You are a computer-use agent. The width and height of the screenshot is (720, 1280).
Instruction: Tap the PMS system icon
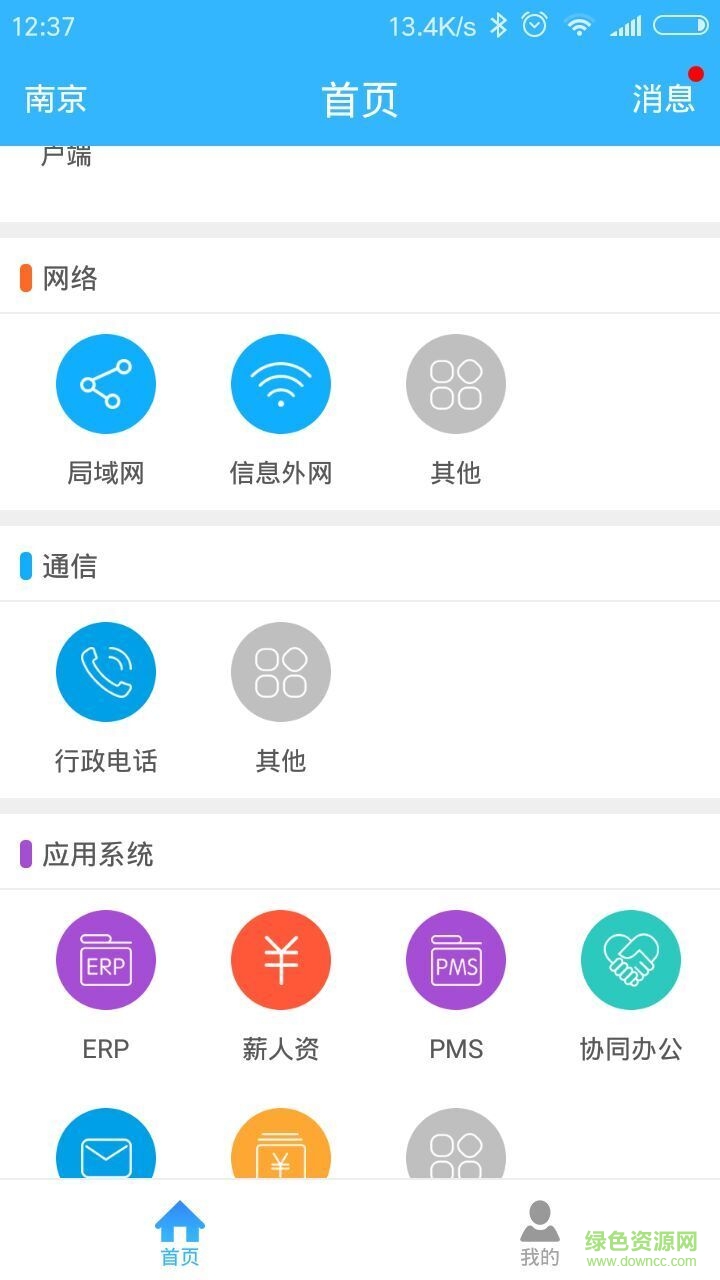(x=456, y=959)
